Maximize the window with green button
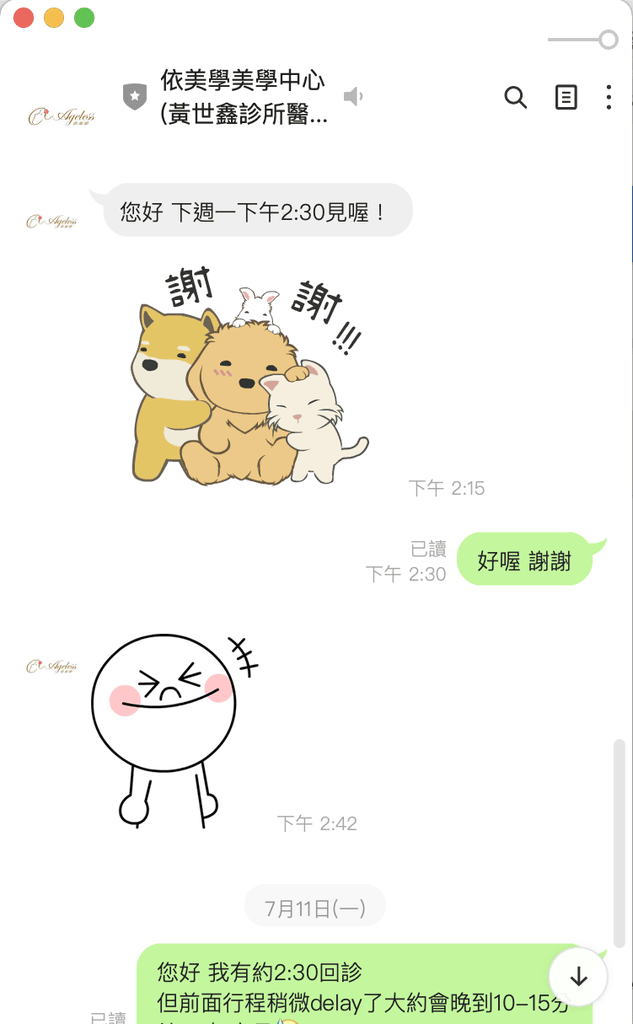Viewport: 633px width, 1024px height. pos(85,18)
